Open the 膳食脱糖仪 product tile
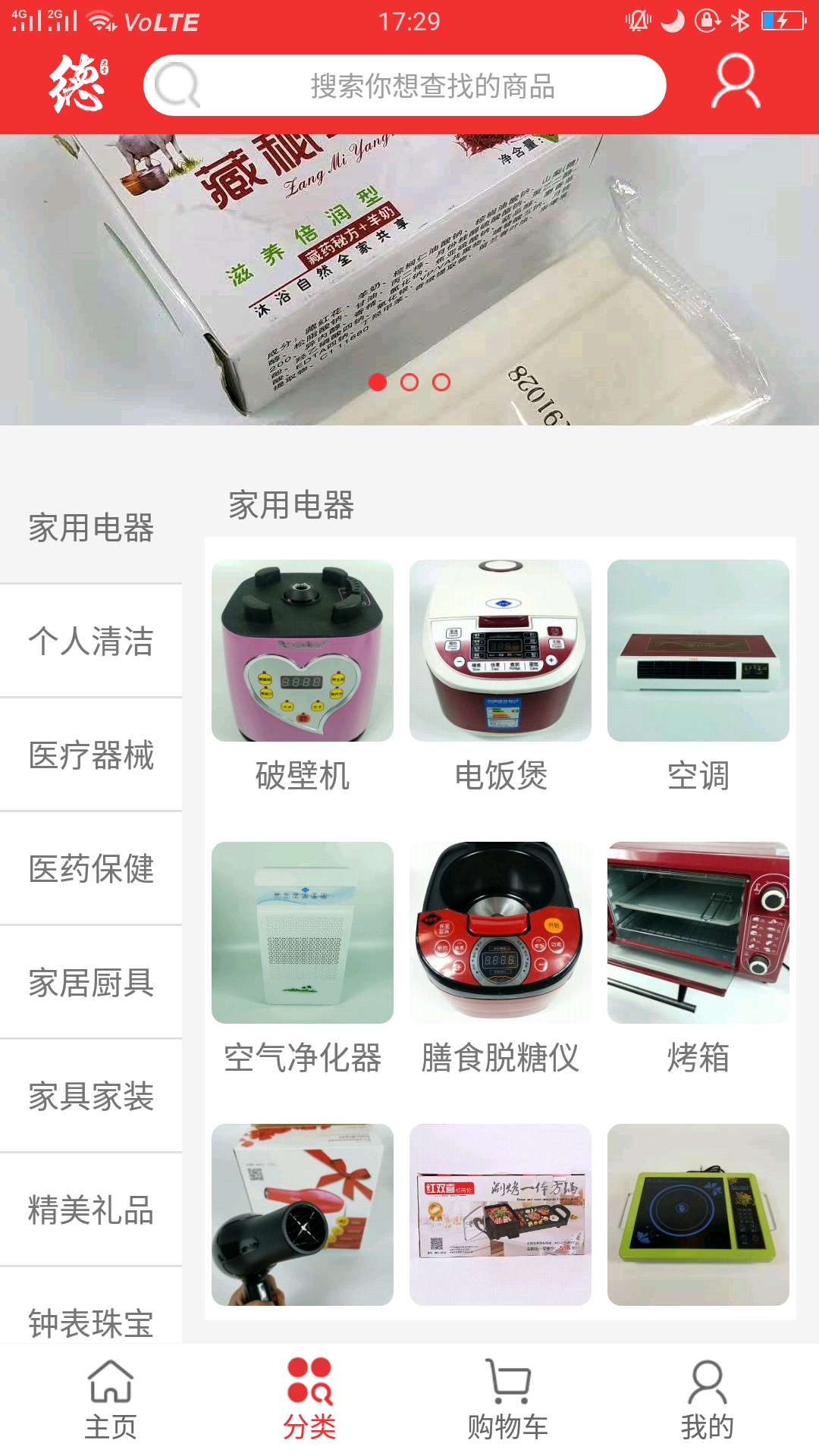 500,957
